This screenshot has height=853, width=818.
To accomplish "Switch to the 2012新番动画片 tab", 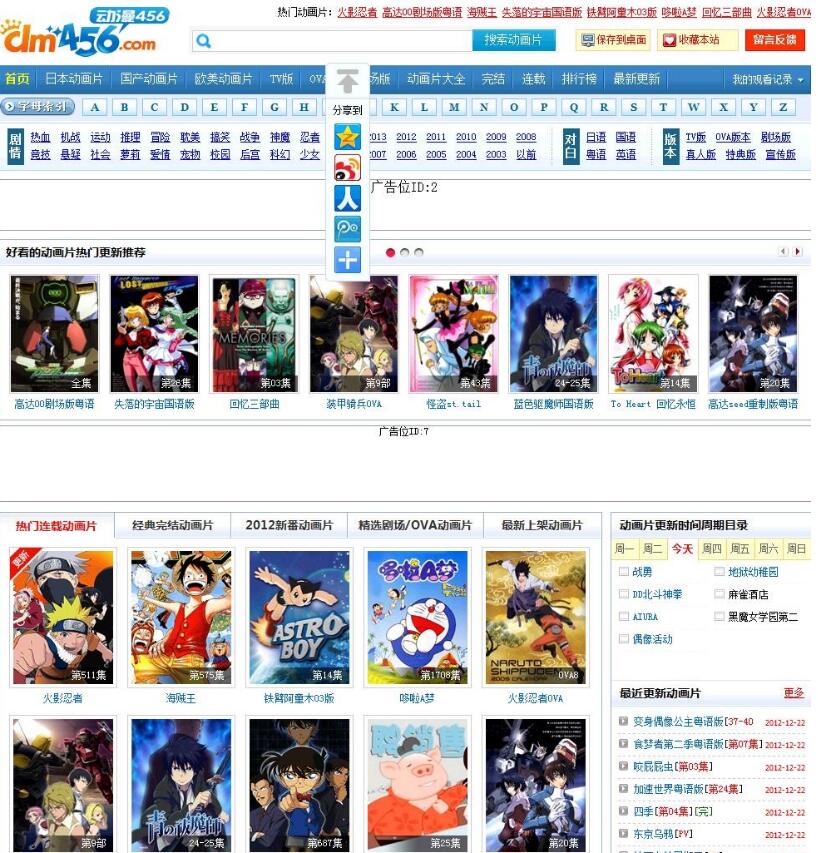I will pyautogui.click(x=289, y=525).
